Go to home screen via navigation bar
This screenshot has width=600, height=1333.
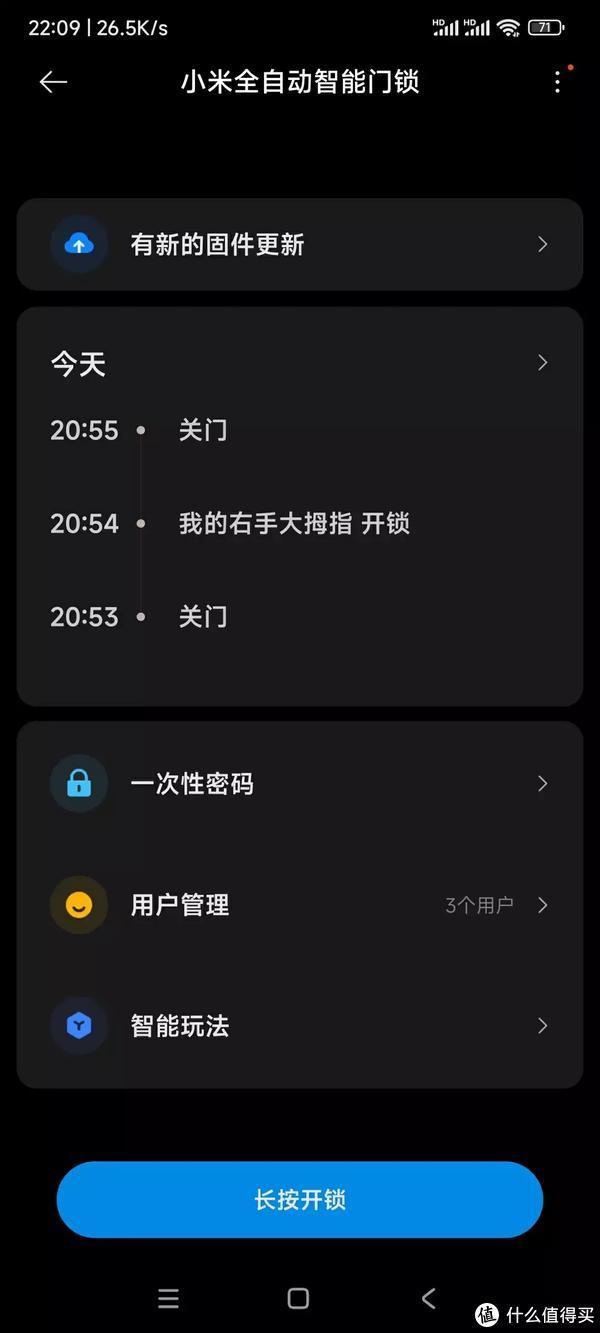[298, 1298]
